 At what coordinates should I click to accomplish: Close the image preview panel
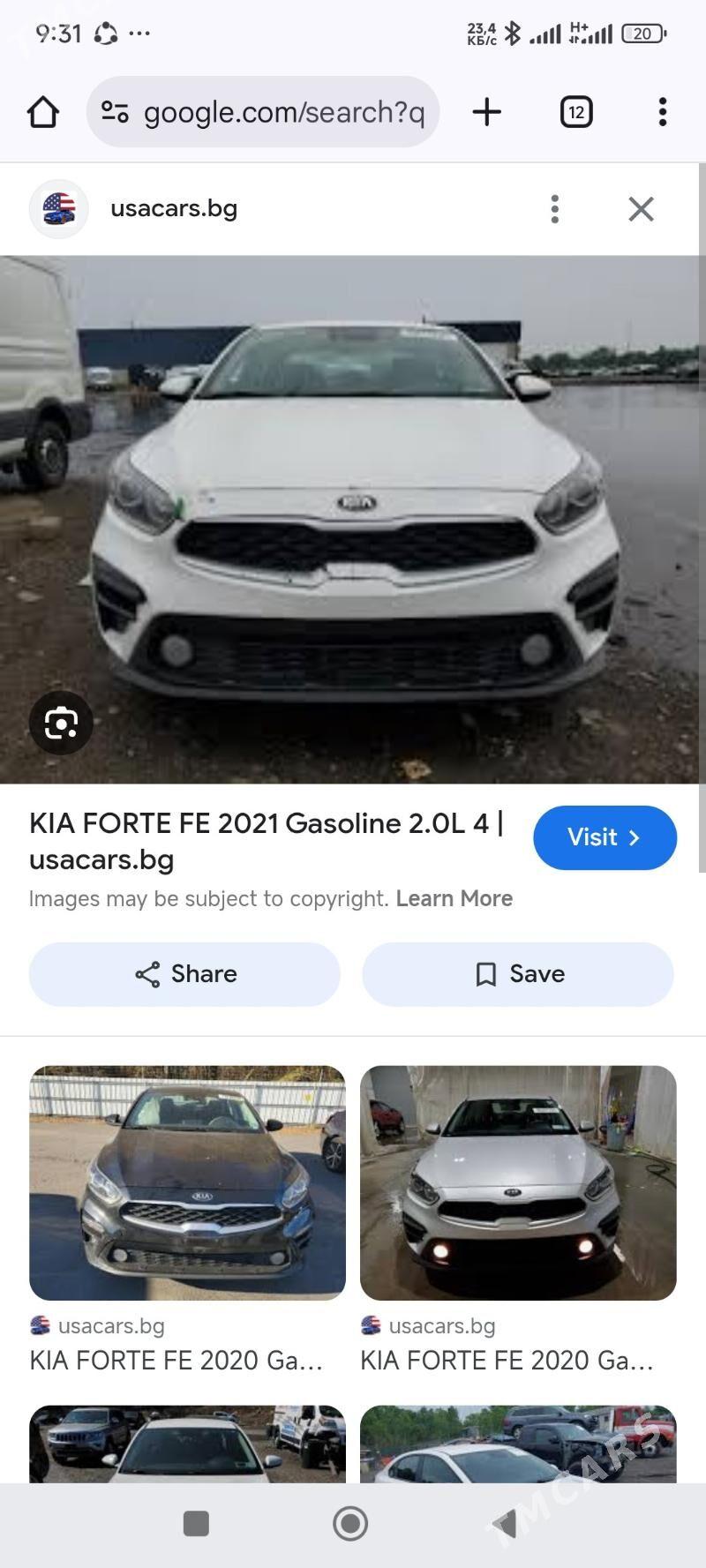tap(641, 209)
